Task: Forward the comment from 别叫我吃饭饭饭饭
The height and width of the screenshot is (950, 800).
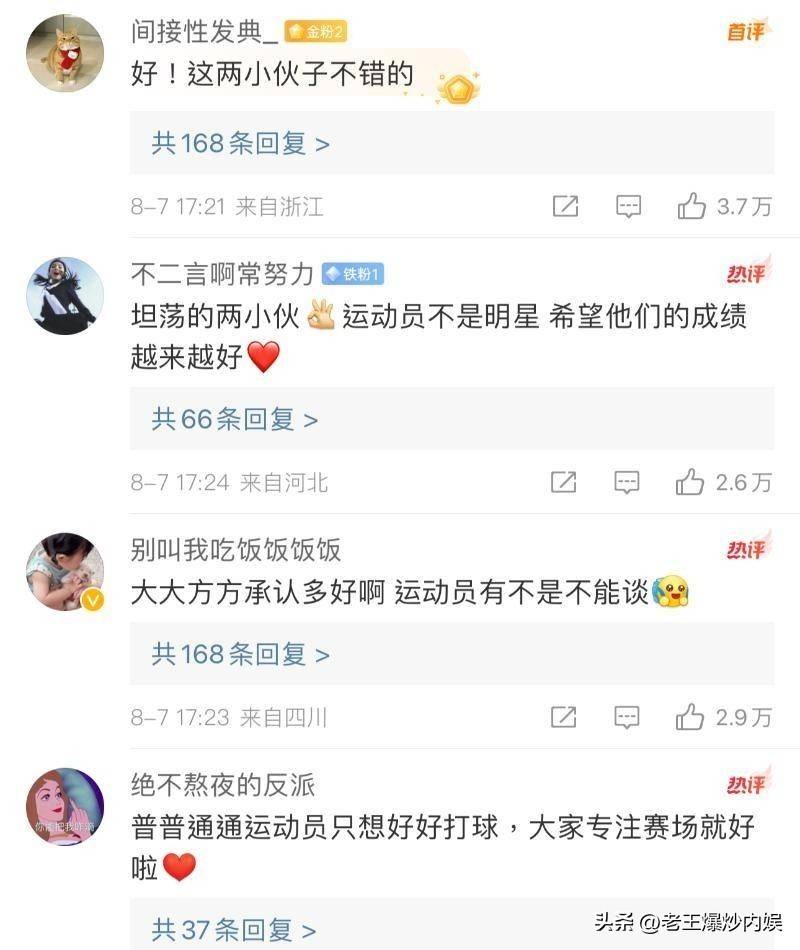Action: (564, 717)
